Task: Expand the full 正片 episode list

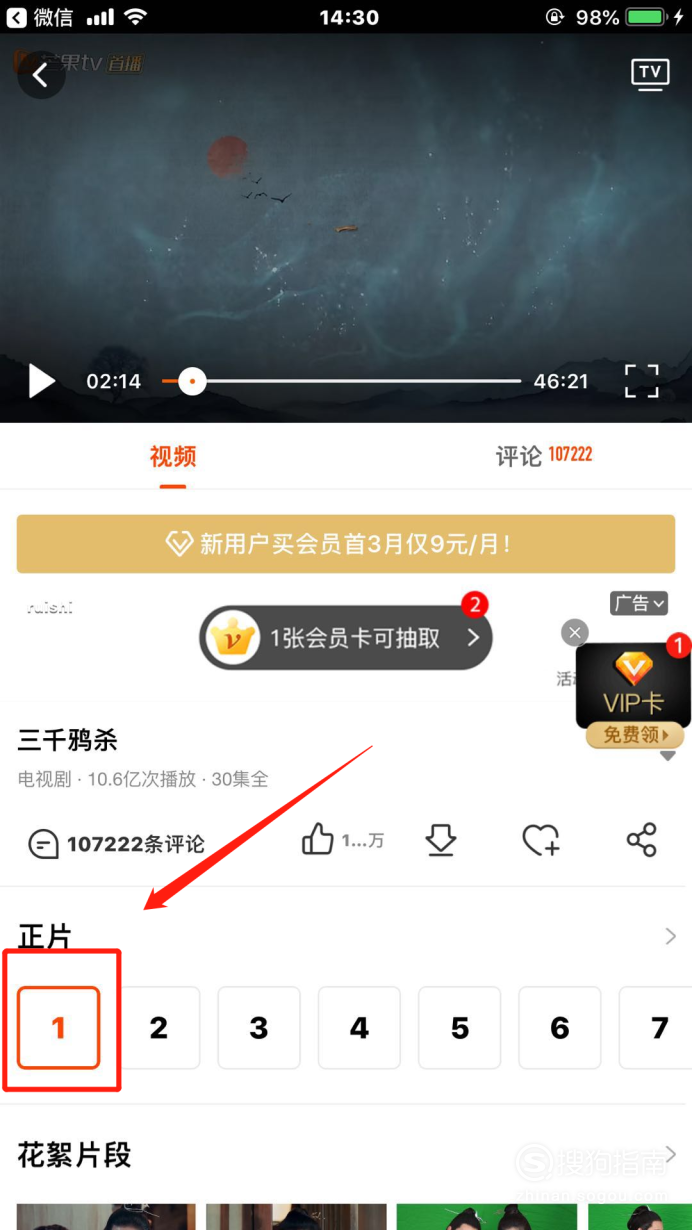Action: [x=669, y=936]
